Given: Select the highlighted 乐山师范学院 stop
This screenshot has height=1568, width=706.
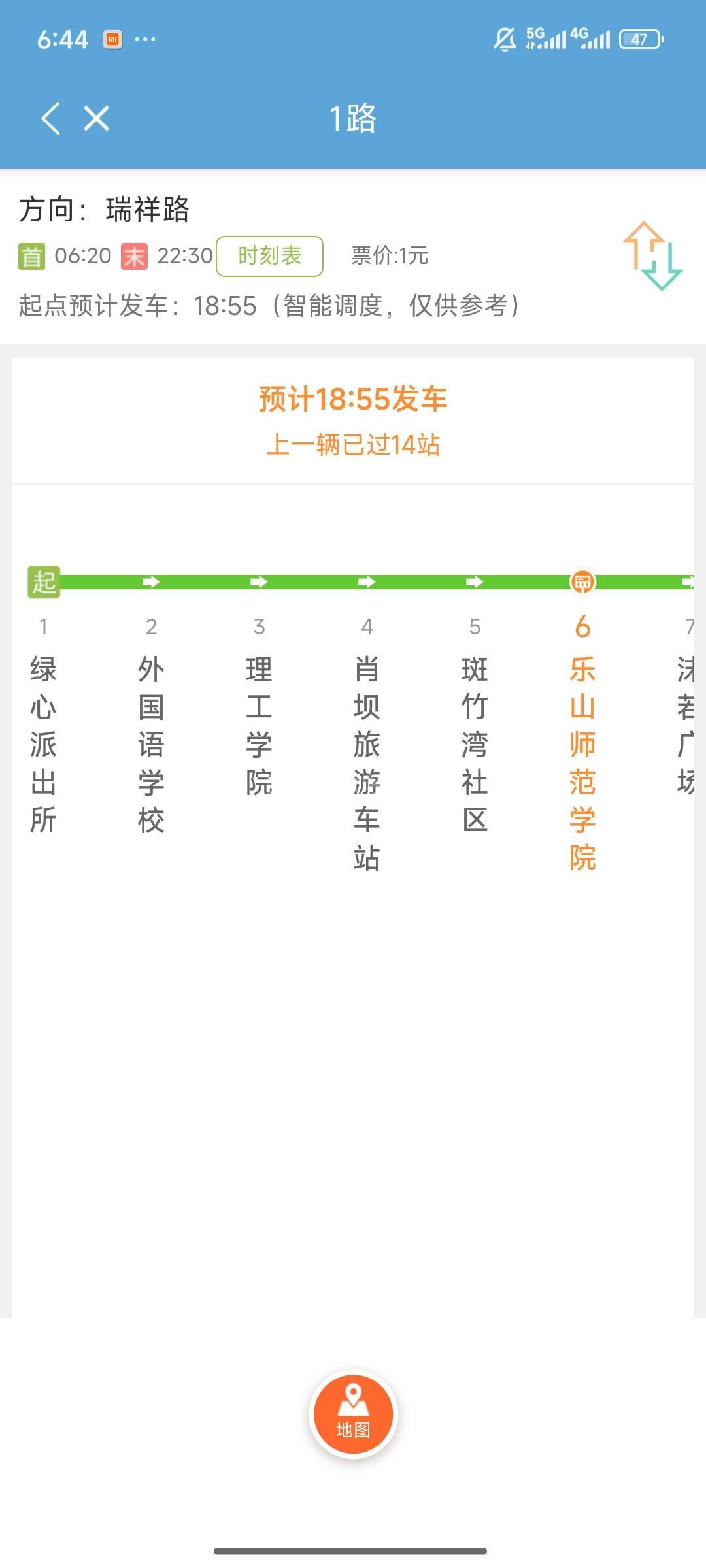Looking at the screenshot, I should (x=582, y=763).
